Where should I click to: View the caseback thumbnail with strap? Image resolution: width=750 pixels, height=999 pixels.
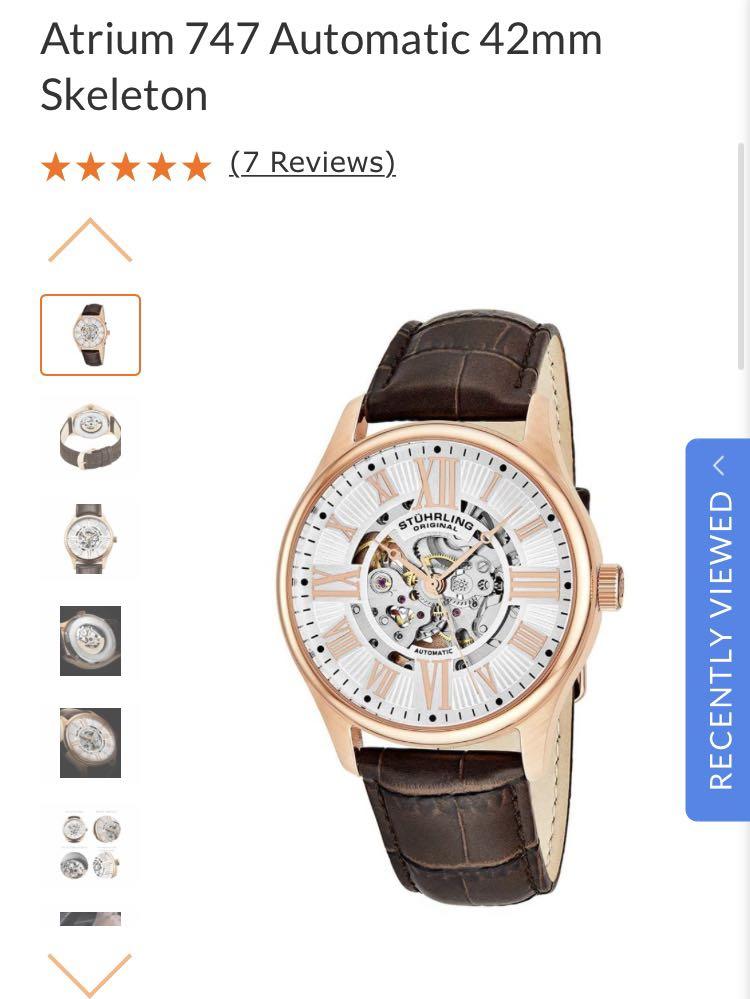(x=90, y=437)
